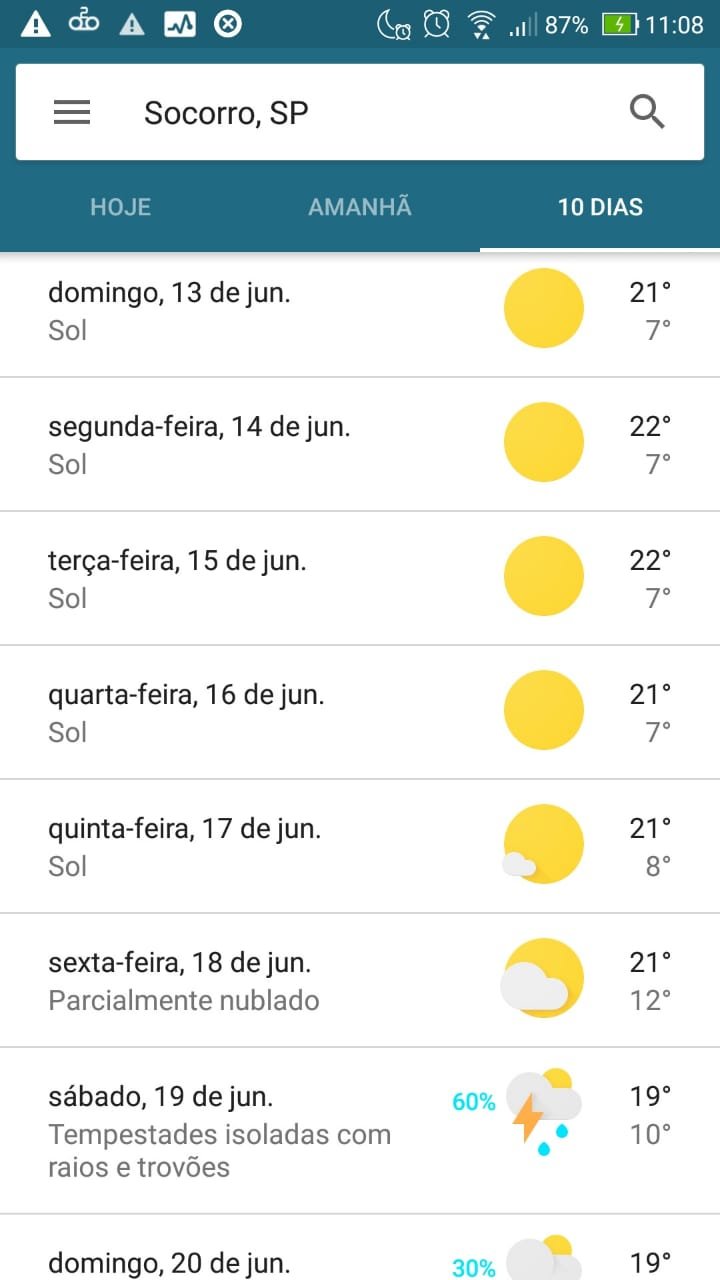Open forecast for domingo, 20 de jun.

[360, 1248]
